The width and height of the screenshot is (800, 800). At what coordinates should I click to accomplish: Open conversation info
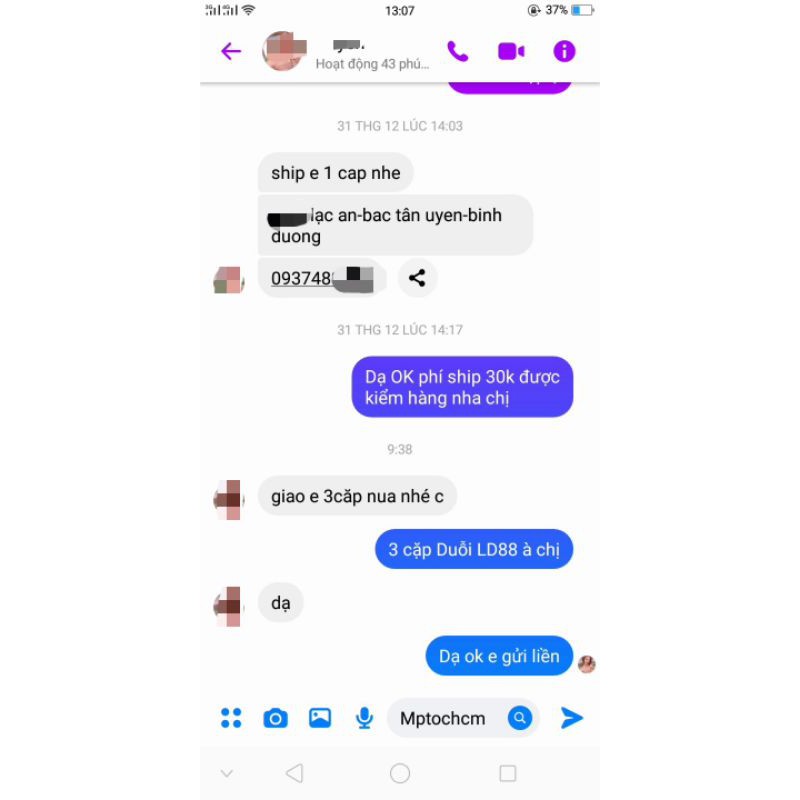[x=564, y=51]
